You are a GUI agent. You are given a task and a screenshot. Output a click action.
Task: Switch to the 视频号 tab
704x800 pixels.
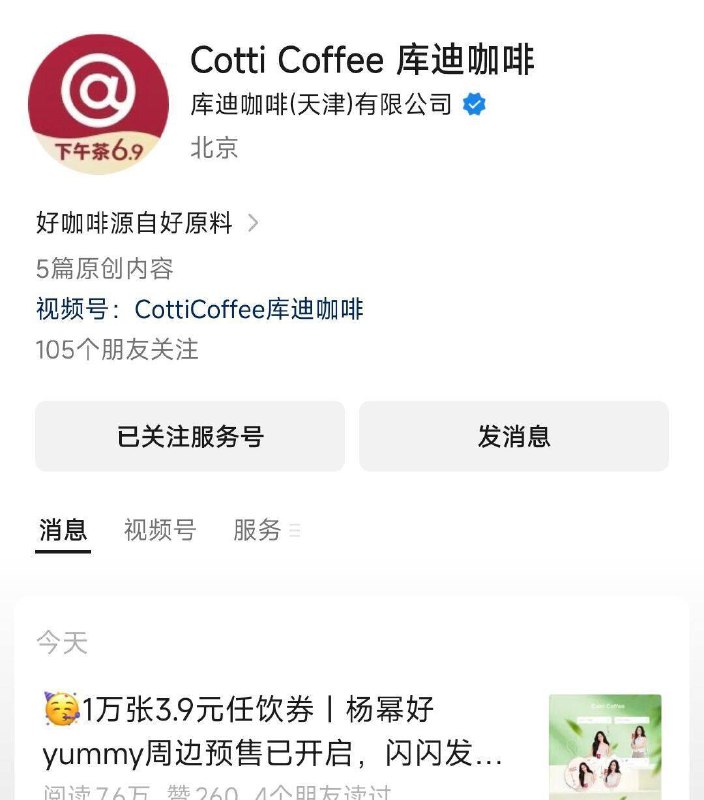click(x=160, y=530)
